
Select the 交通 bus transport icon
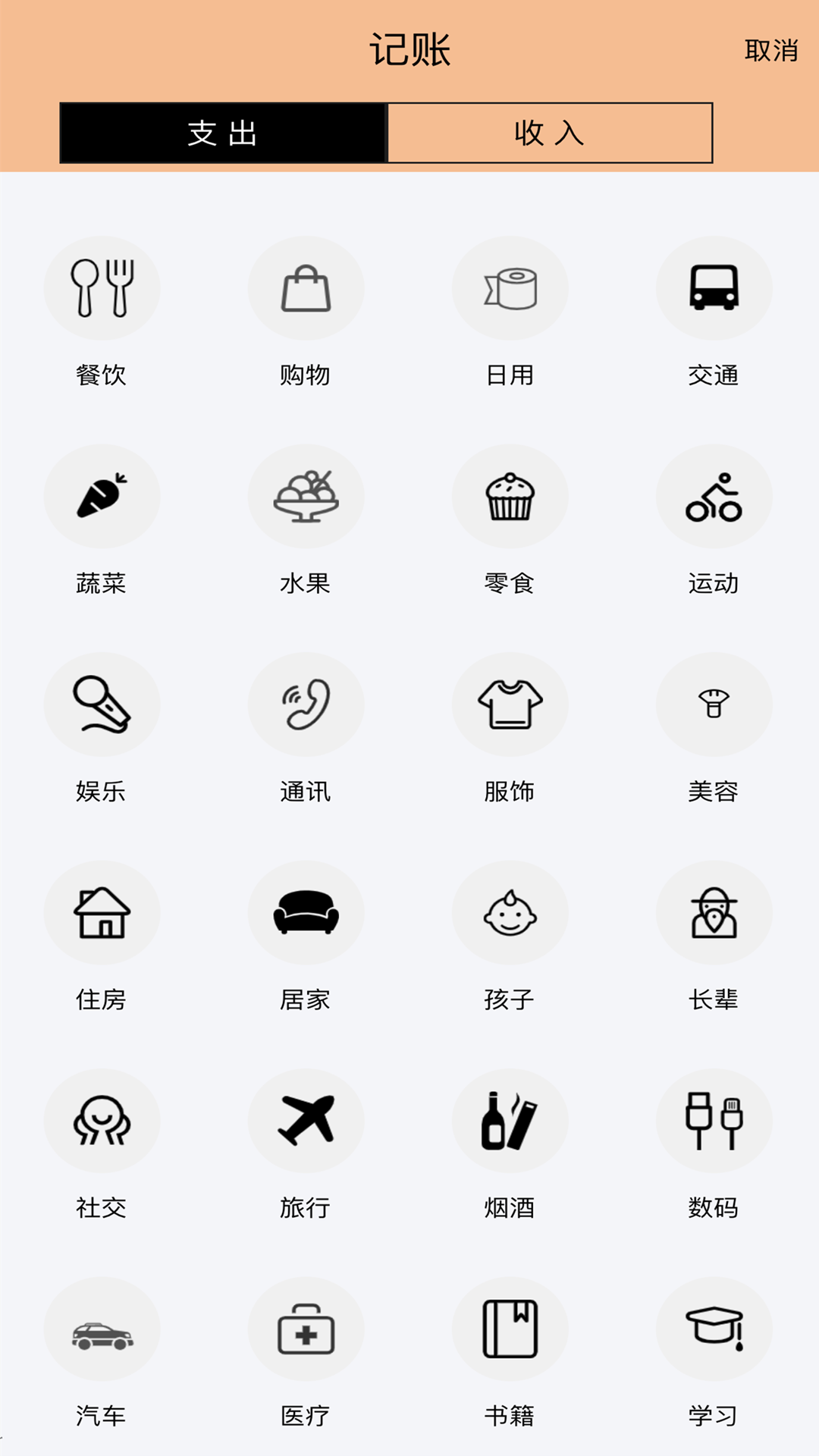pyautogui.click(x=714, y=288)
